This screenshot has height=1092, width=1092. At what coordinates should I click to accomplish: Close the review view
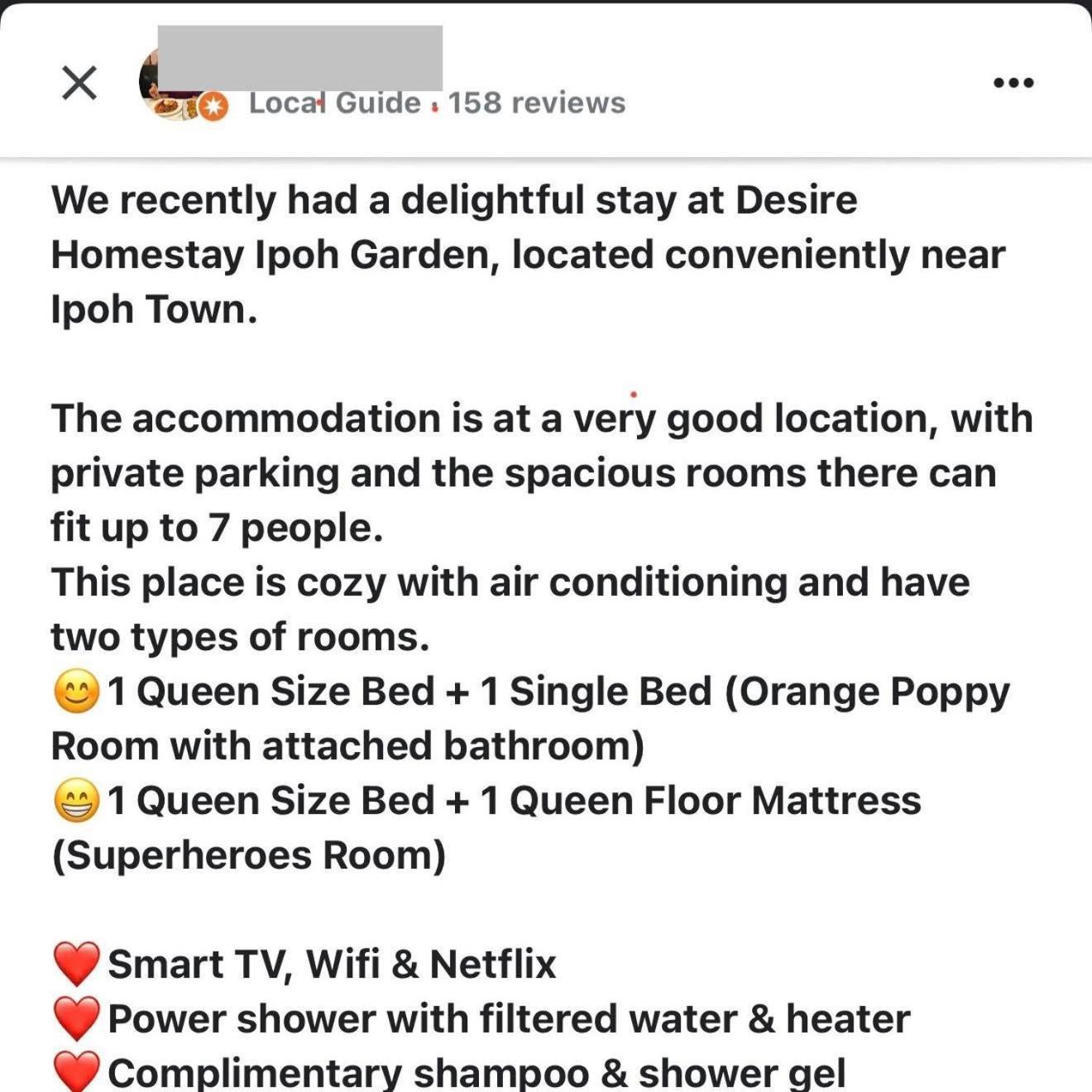pyautogui.click(x=79, y=83)
